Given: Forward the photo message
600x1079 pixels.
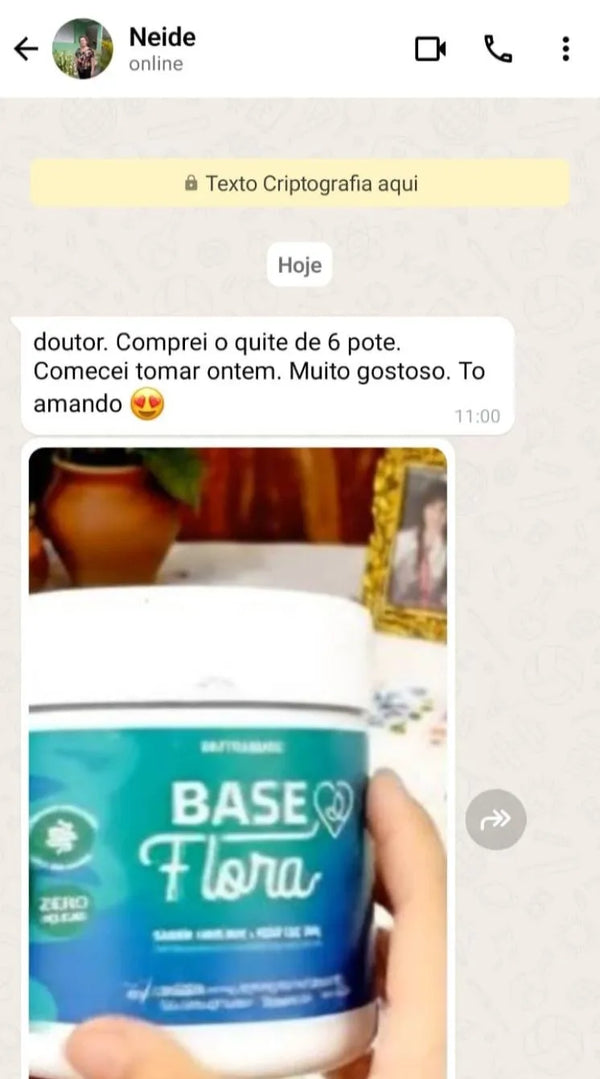Looking at the screenshot, I should pos(495,820).
